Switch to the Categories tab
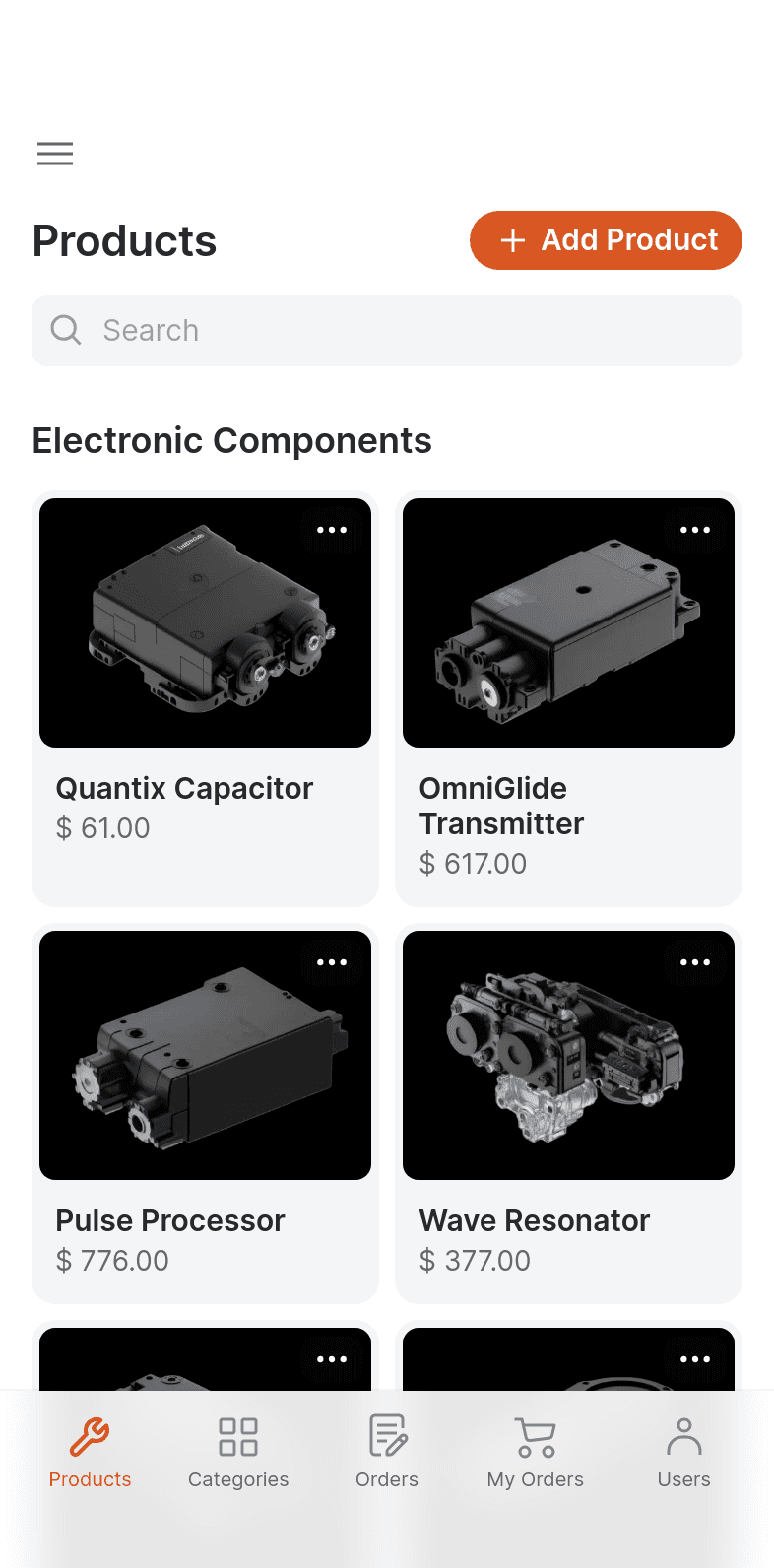The image size is (774, 1568). click(238, 1452)
